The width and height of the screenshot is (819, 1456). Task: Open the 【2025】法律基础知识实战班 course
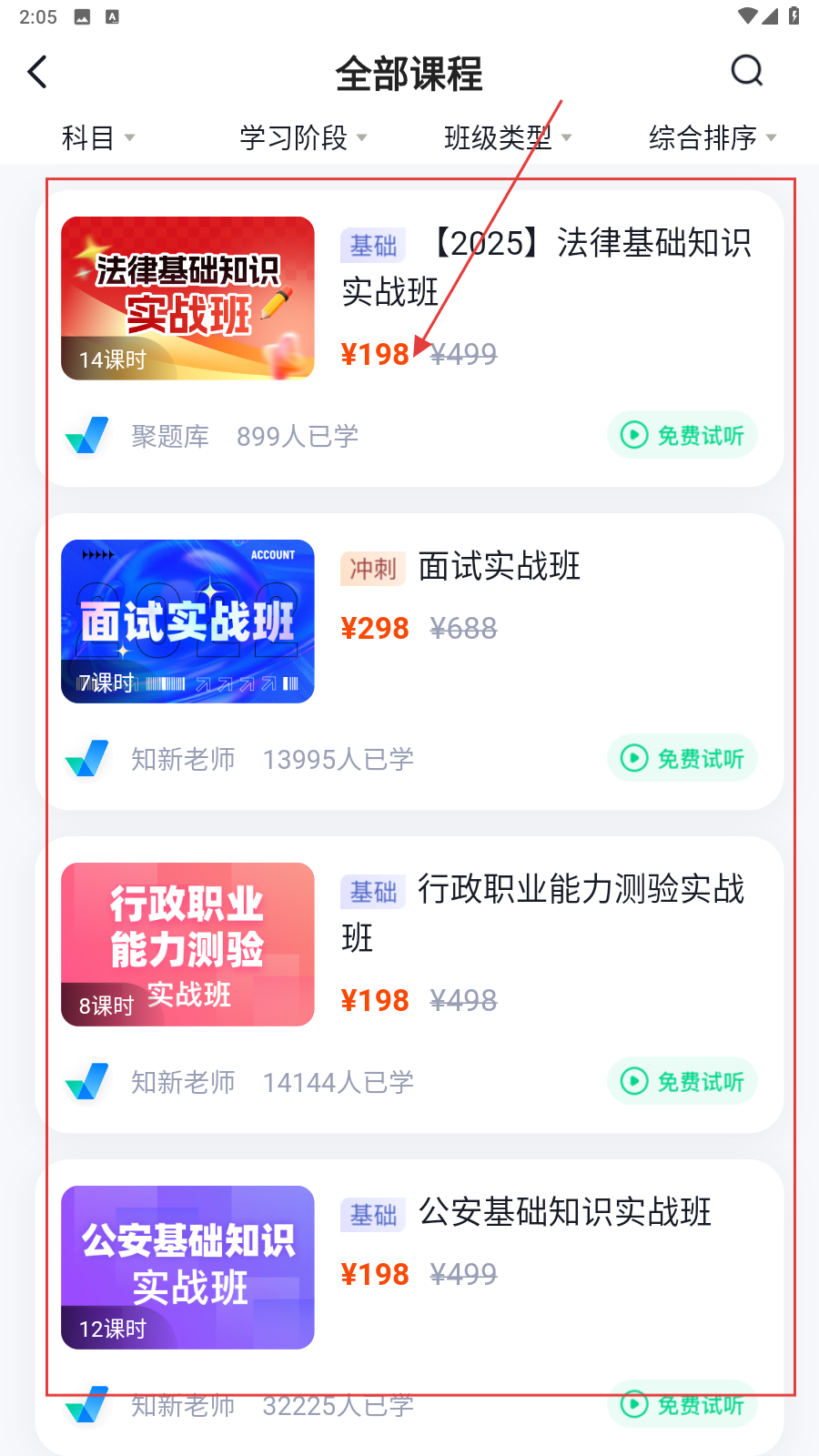(x=546, y=268)
